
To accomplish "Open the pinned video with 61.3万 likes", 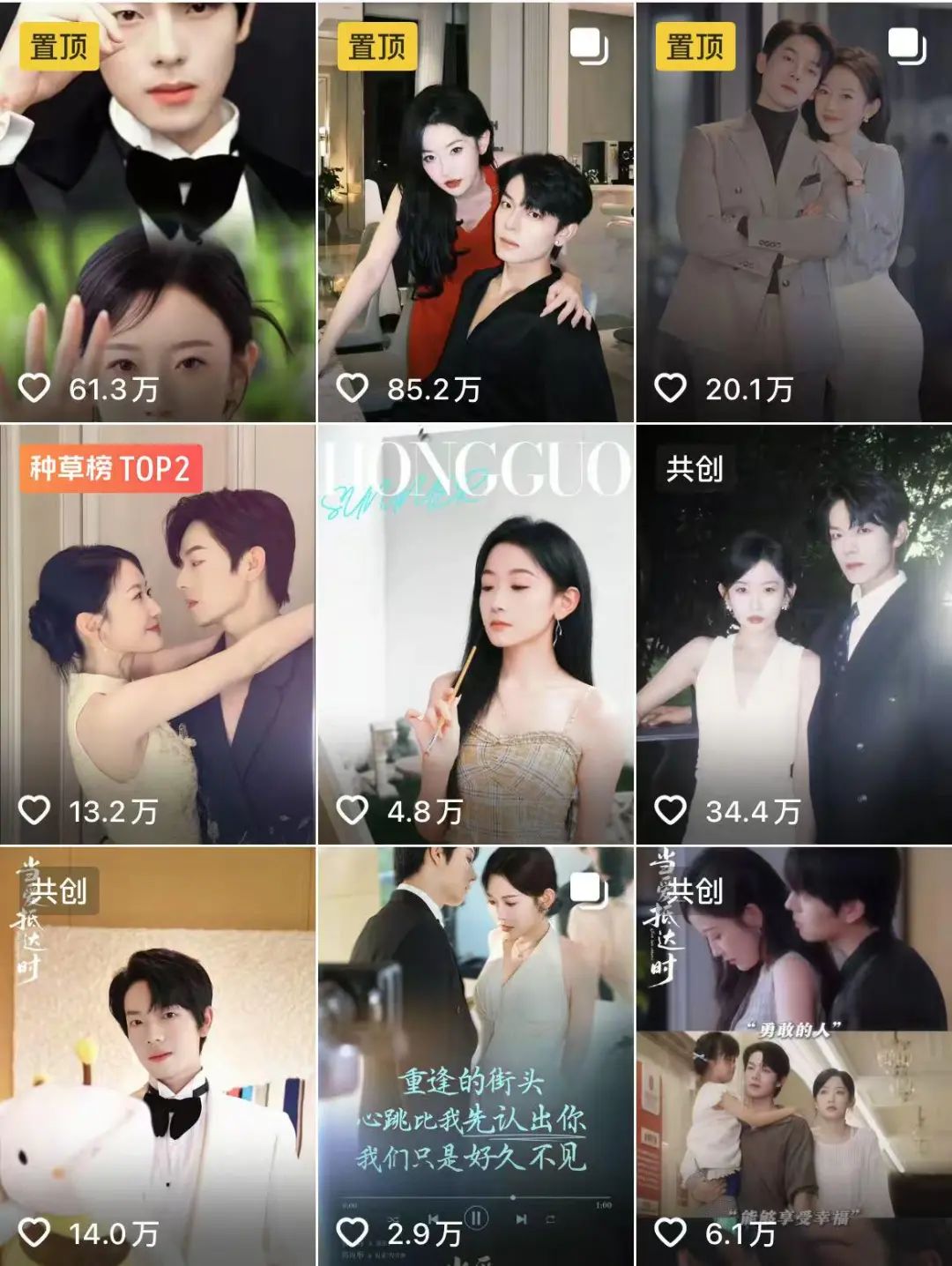I will pos(158,212).
